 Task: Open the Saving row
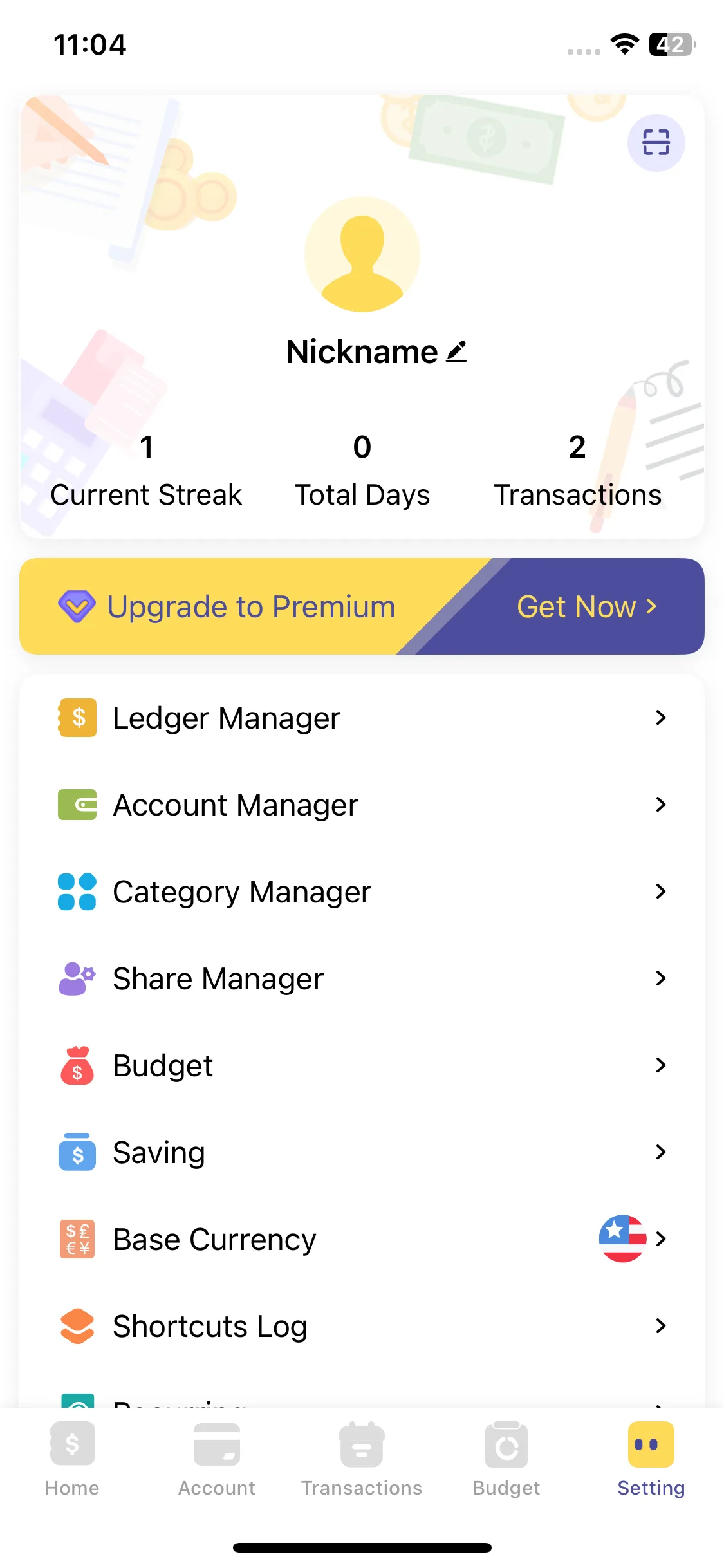(362, 1152)
